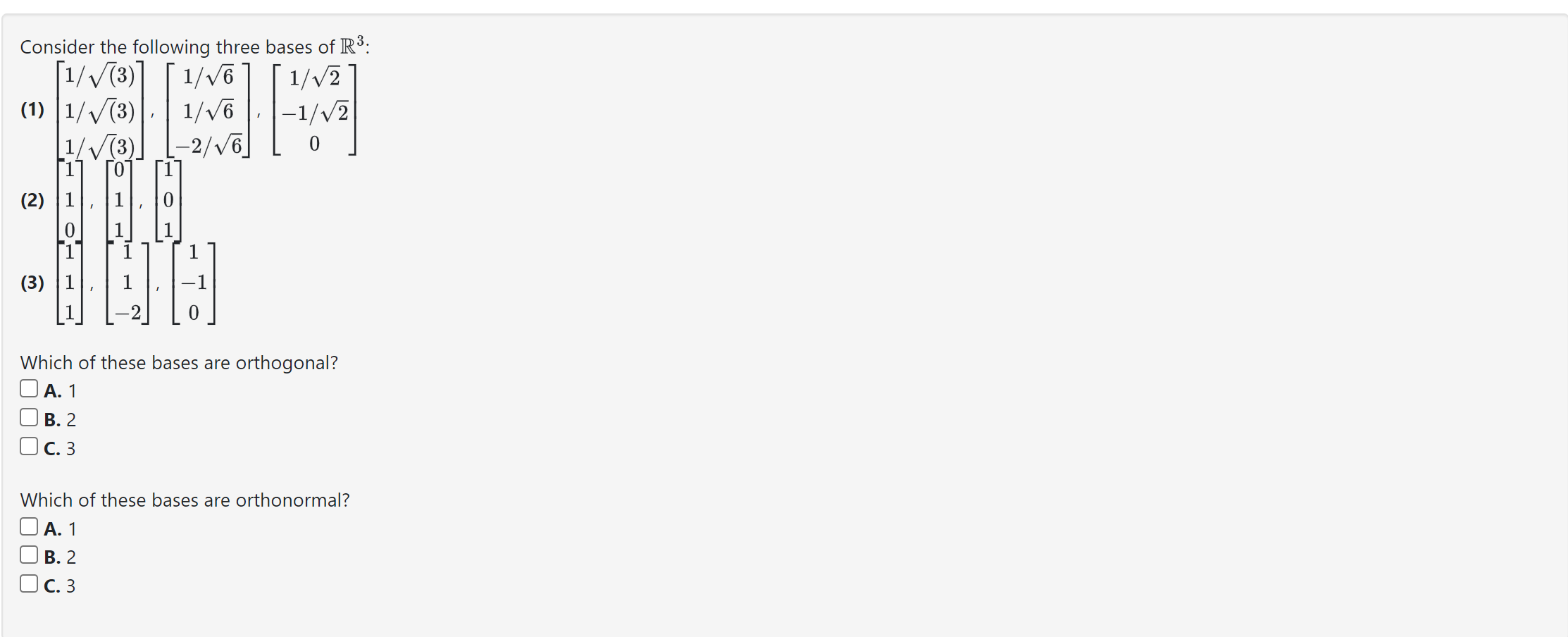Select checkbox B for the orthonormal question
This screenshot has height=637, width=1568.
coord(29,555)
